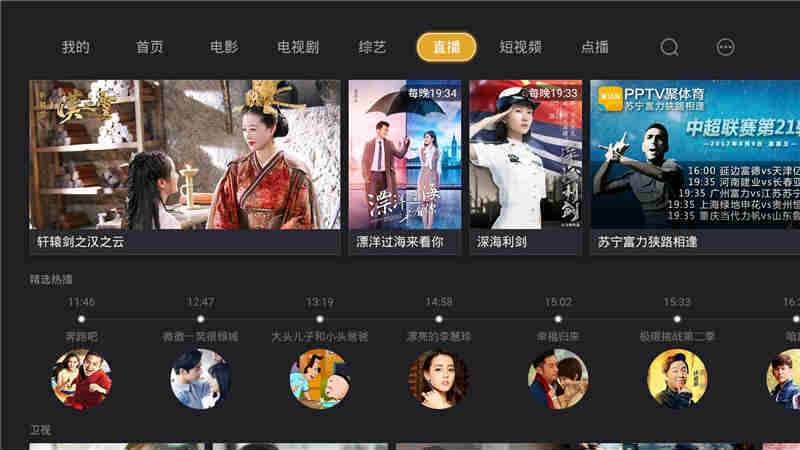This screenshot has width=800, height=450.
Task: Select 幸福归来 at 15:02
Action: click(558, 378)
